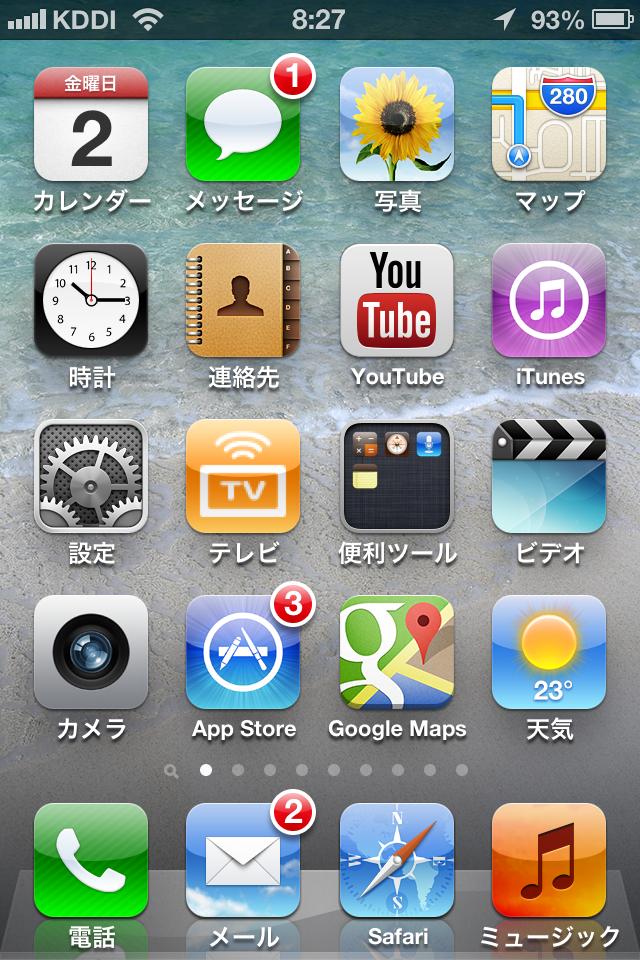Open the 時計 clock app

[91, 300]
